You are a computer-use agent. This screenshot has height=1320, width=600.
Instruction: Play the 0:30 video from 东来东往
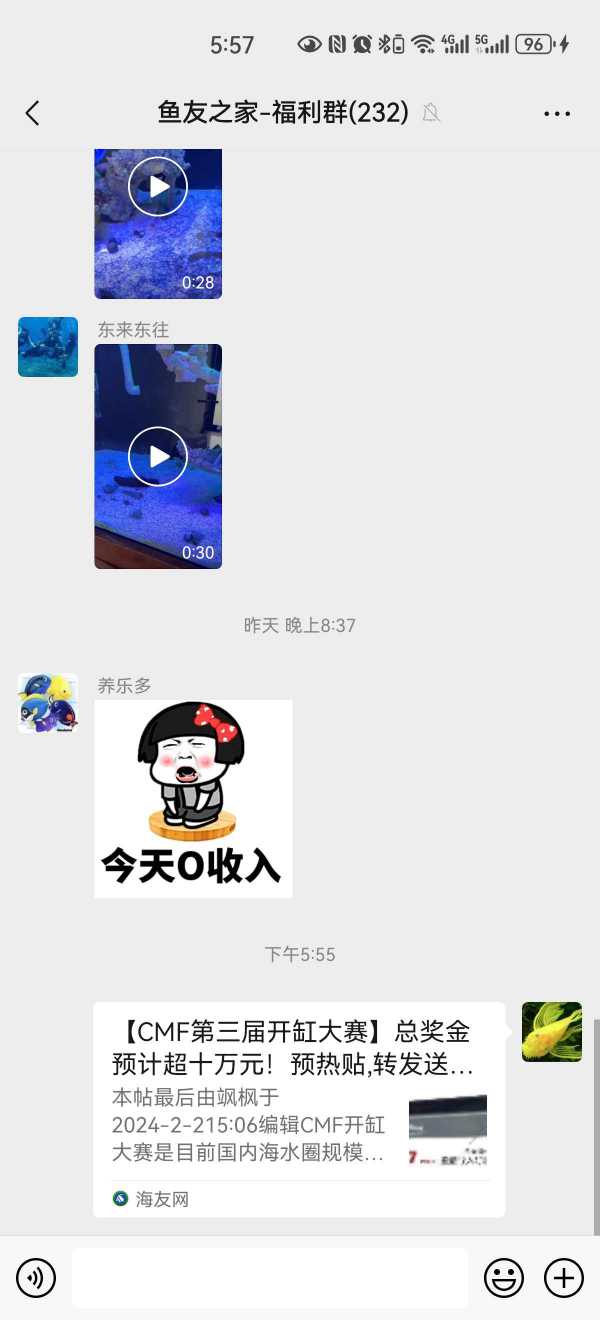(158, 456)
